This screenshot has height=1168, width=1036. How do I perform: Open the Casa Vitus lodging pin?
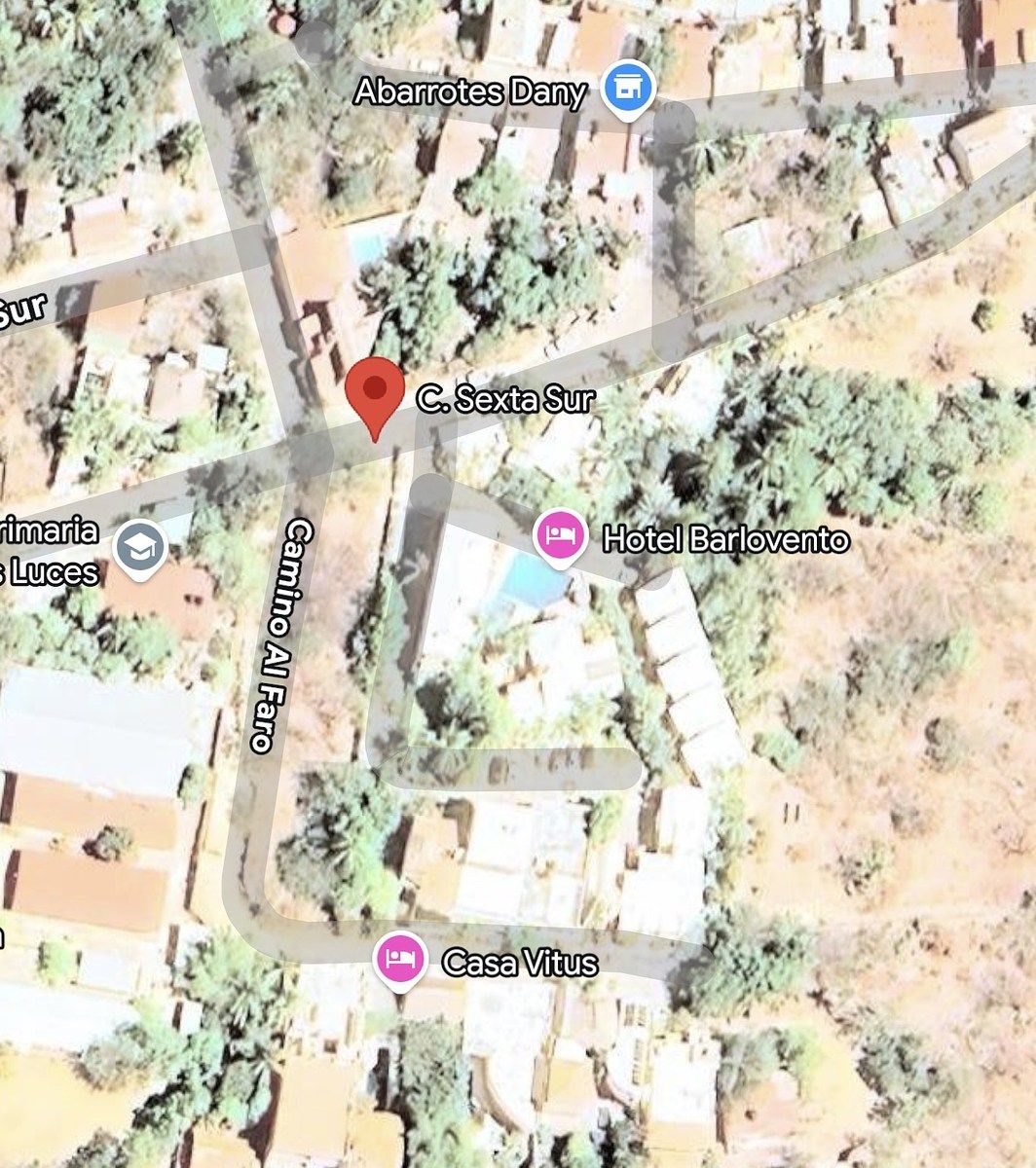[401, 958]
